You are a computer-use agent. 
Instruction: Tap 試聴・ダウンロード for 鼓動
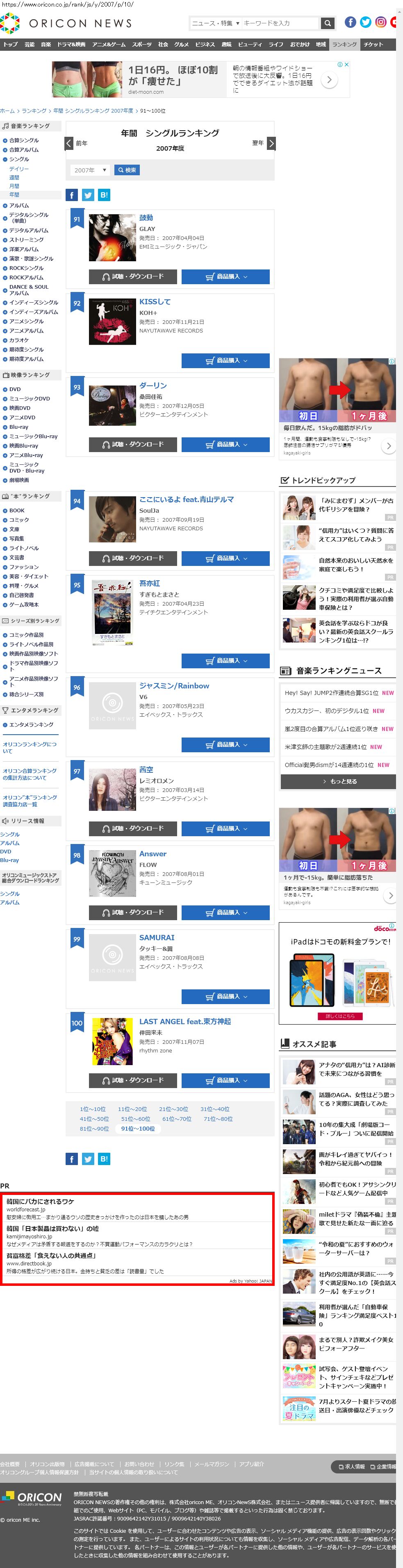click(x=133, y=277)
